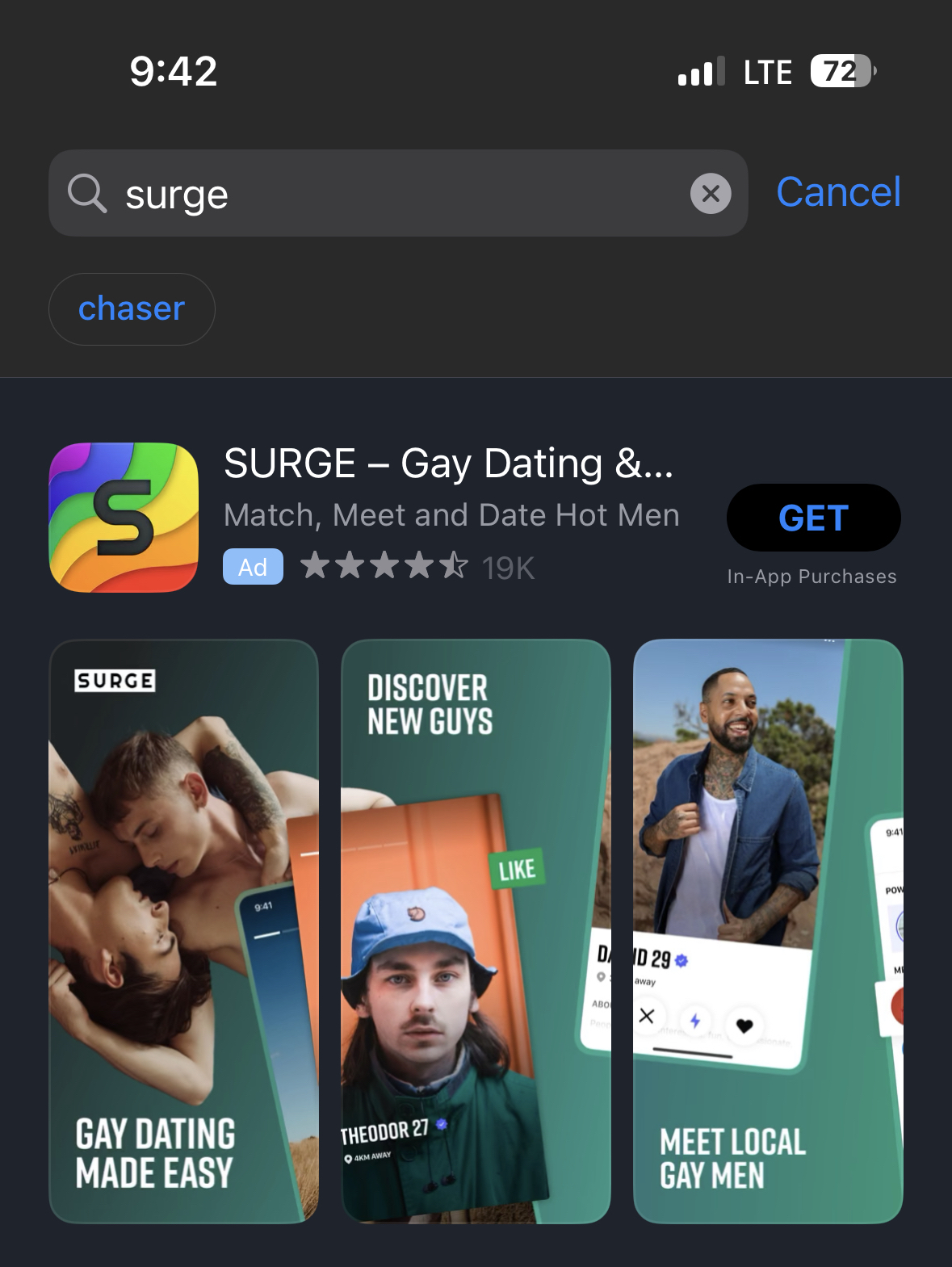Get the SURGE app
This screenshot has height=1267, width=952.
pos(813,518)
